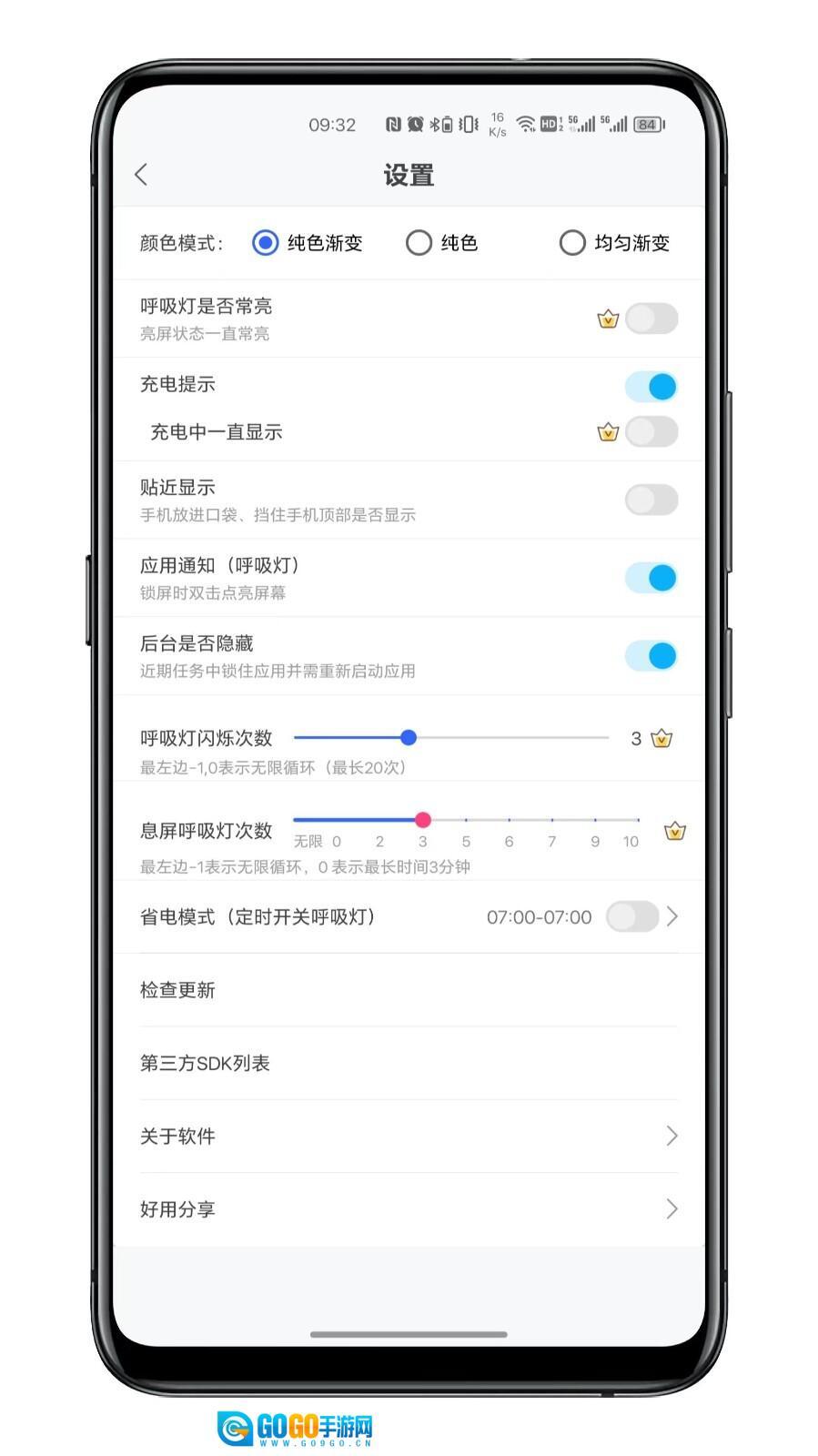Enable 呼吸灯是否常亮 switch
Screen dimensions: 818x1456
point(651,318)
